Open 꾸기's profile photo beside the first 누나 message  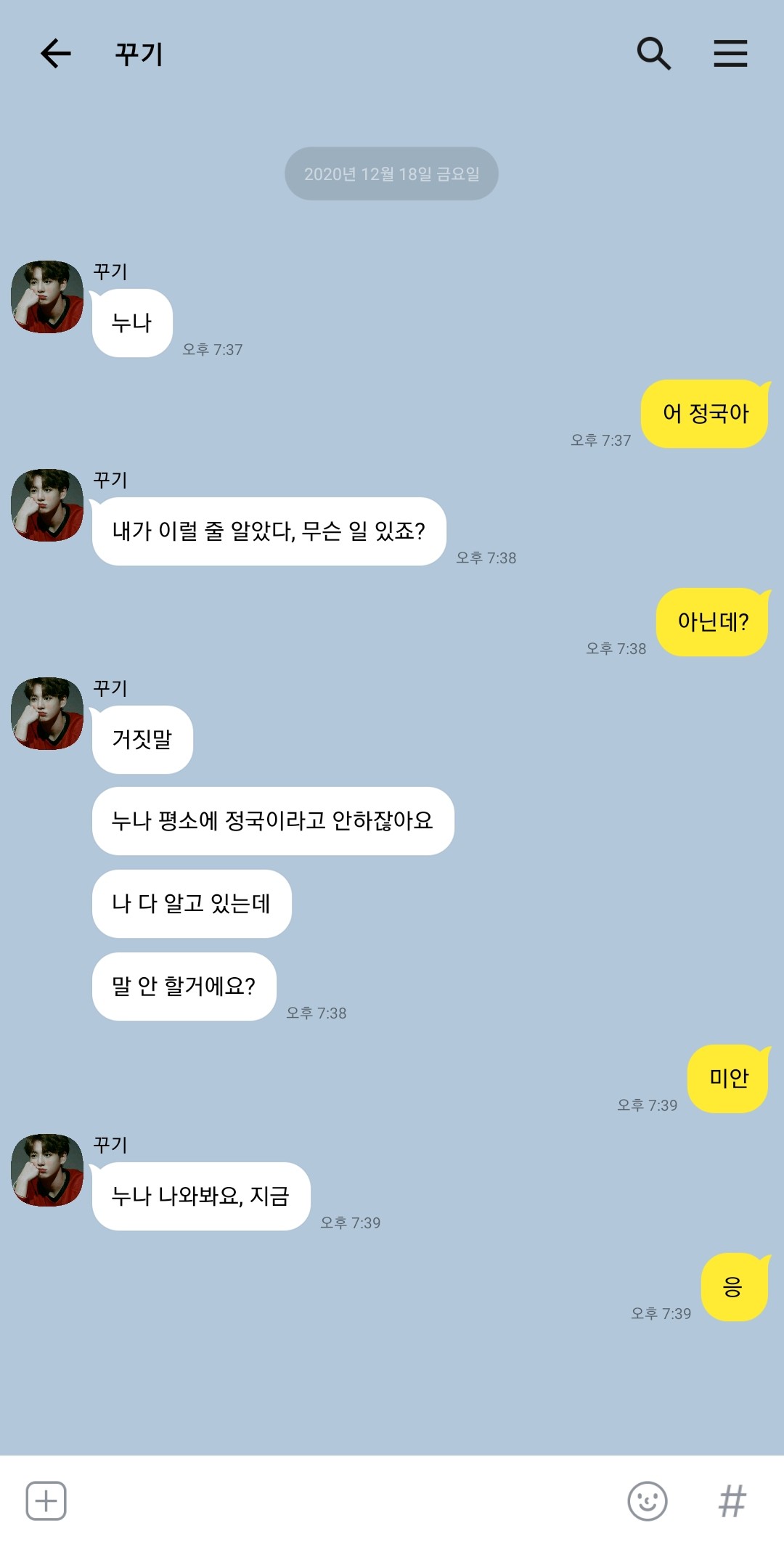tap(47, 297)
